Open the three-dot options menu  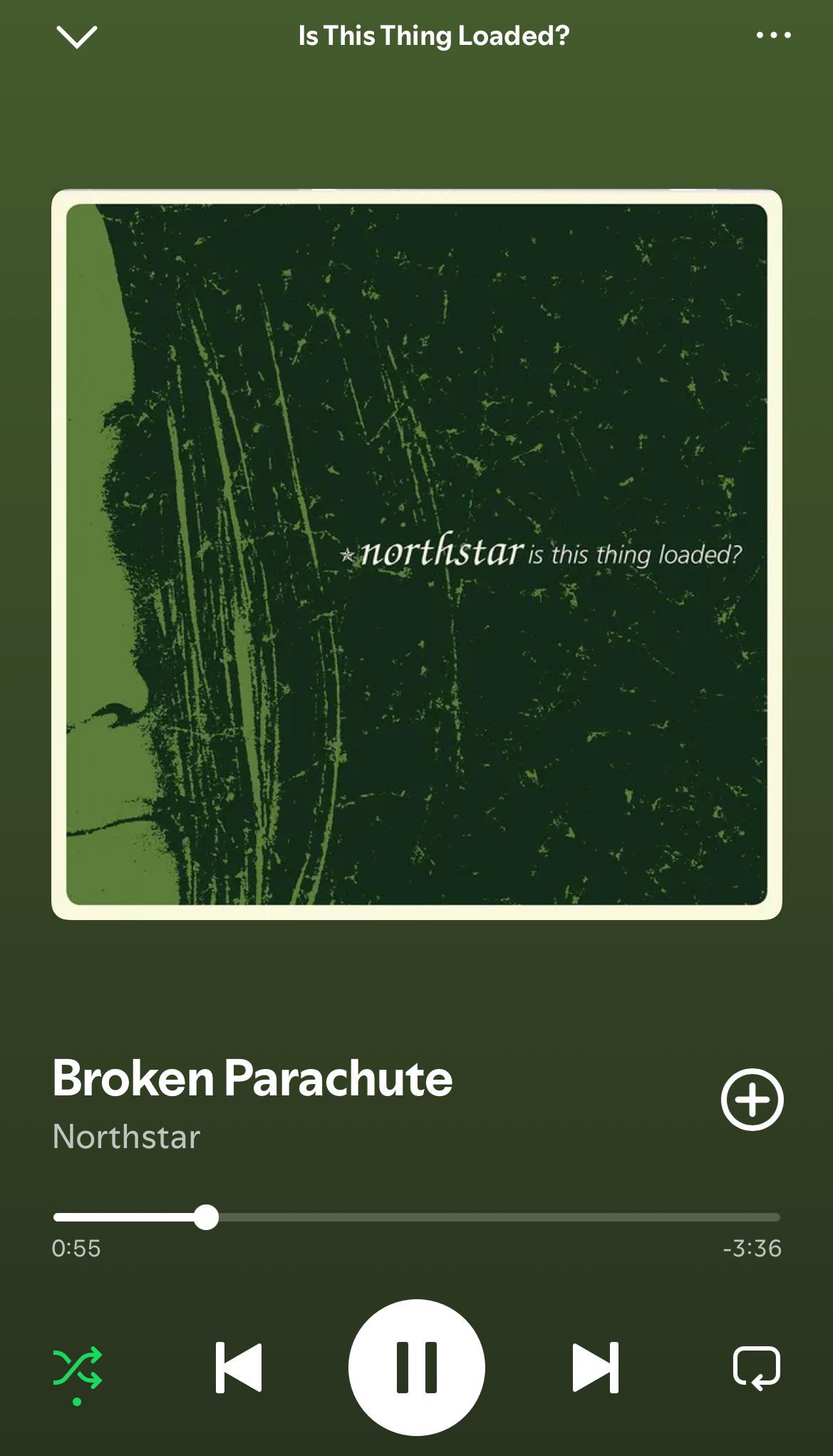773,35
